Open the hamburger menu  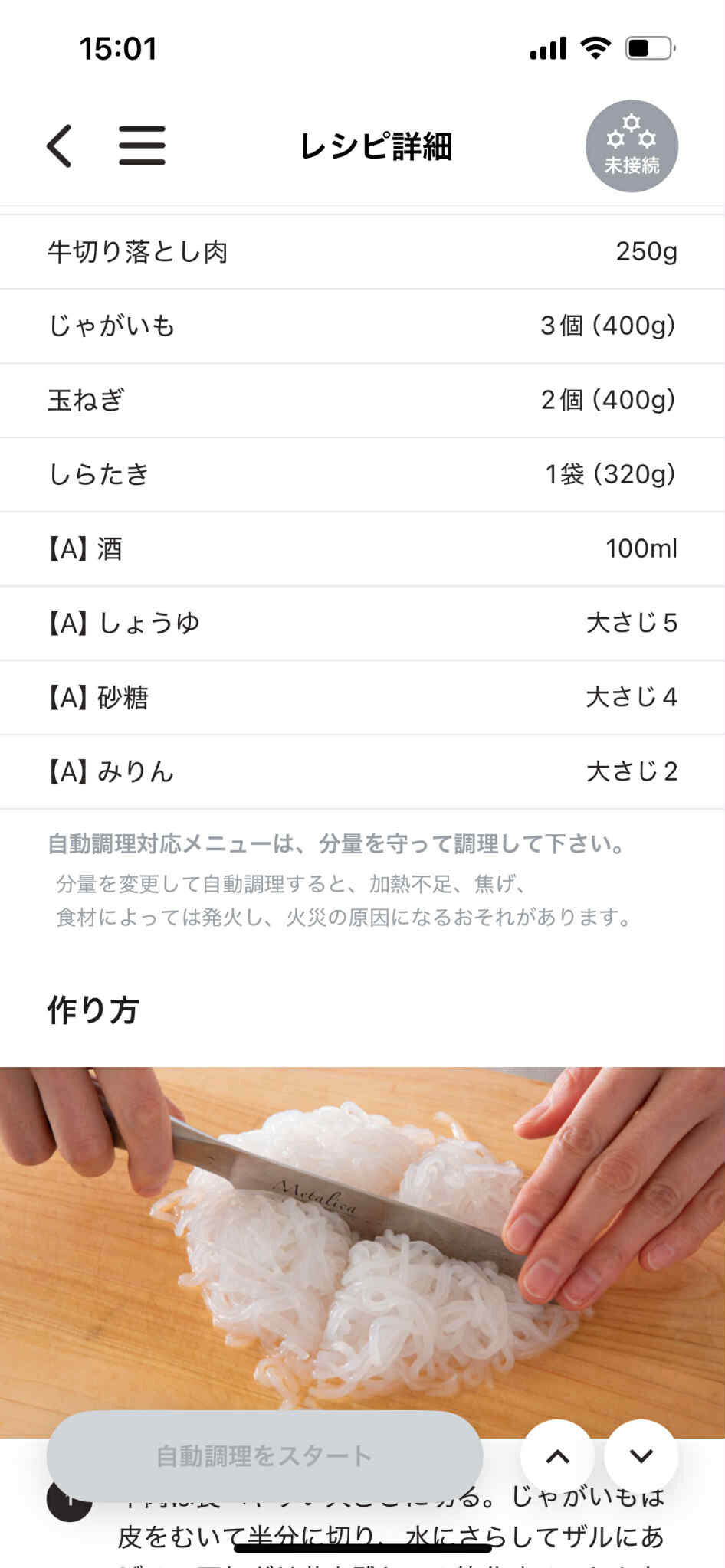tap(142, 146)
